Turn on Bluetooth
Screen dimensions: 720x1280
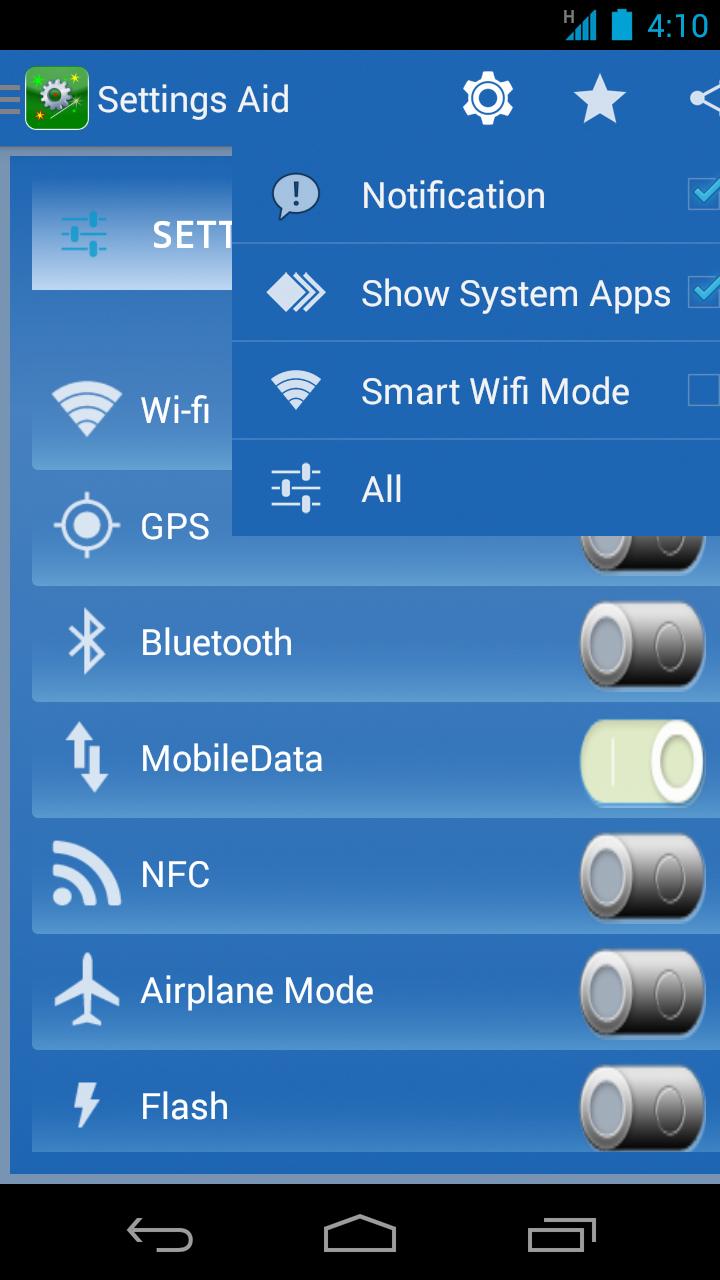[x=642, y=643]
